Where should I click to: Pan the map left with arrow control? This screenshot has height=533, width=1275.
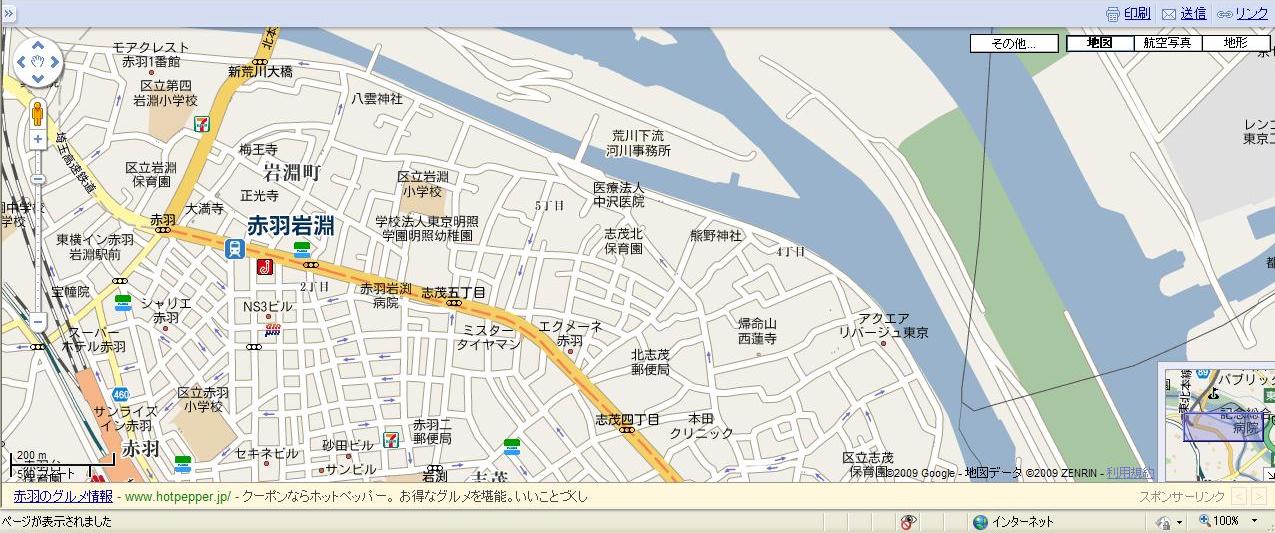[22, 63]
